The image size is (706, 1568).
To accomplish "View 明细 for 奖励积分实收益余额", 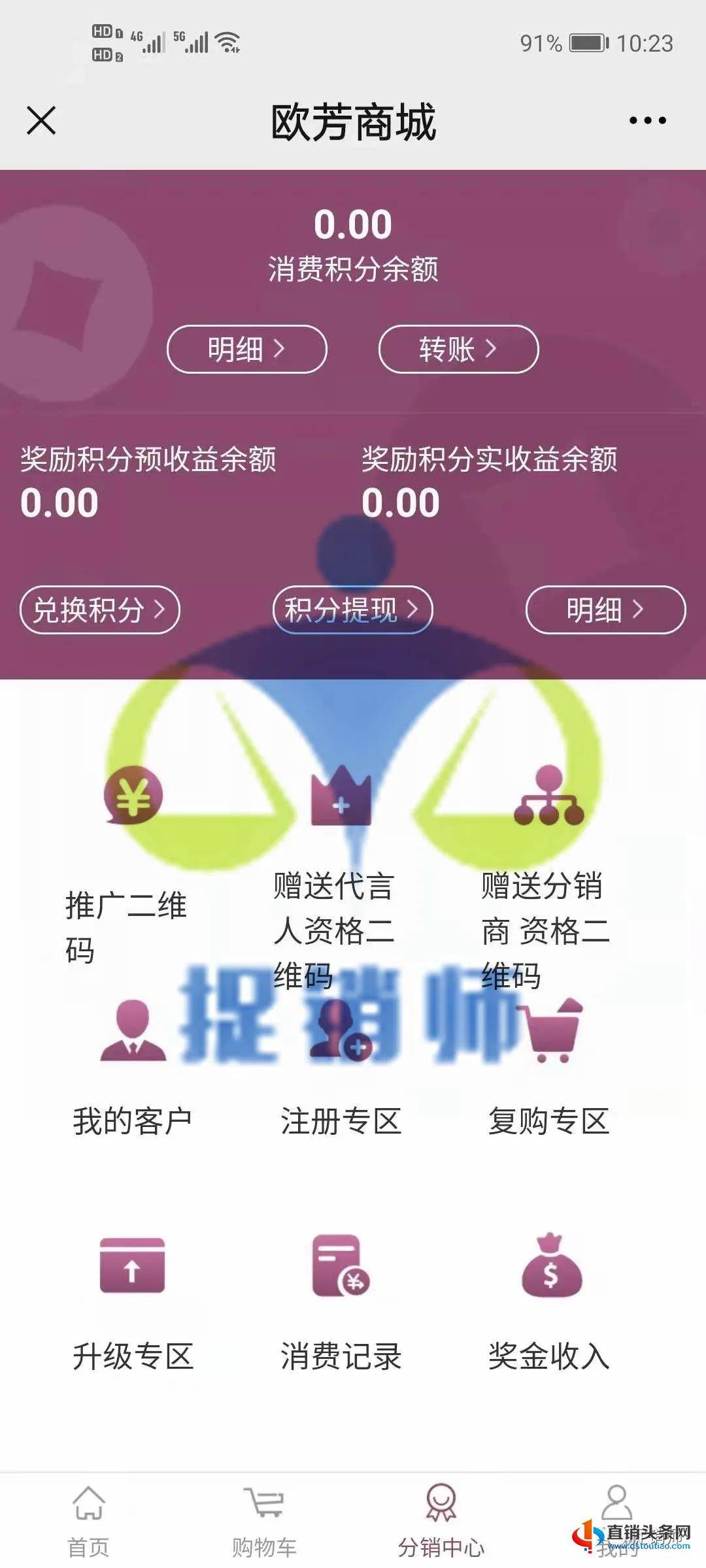I will click(x=605, y=610).
